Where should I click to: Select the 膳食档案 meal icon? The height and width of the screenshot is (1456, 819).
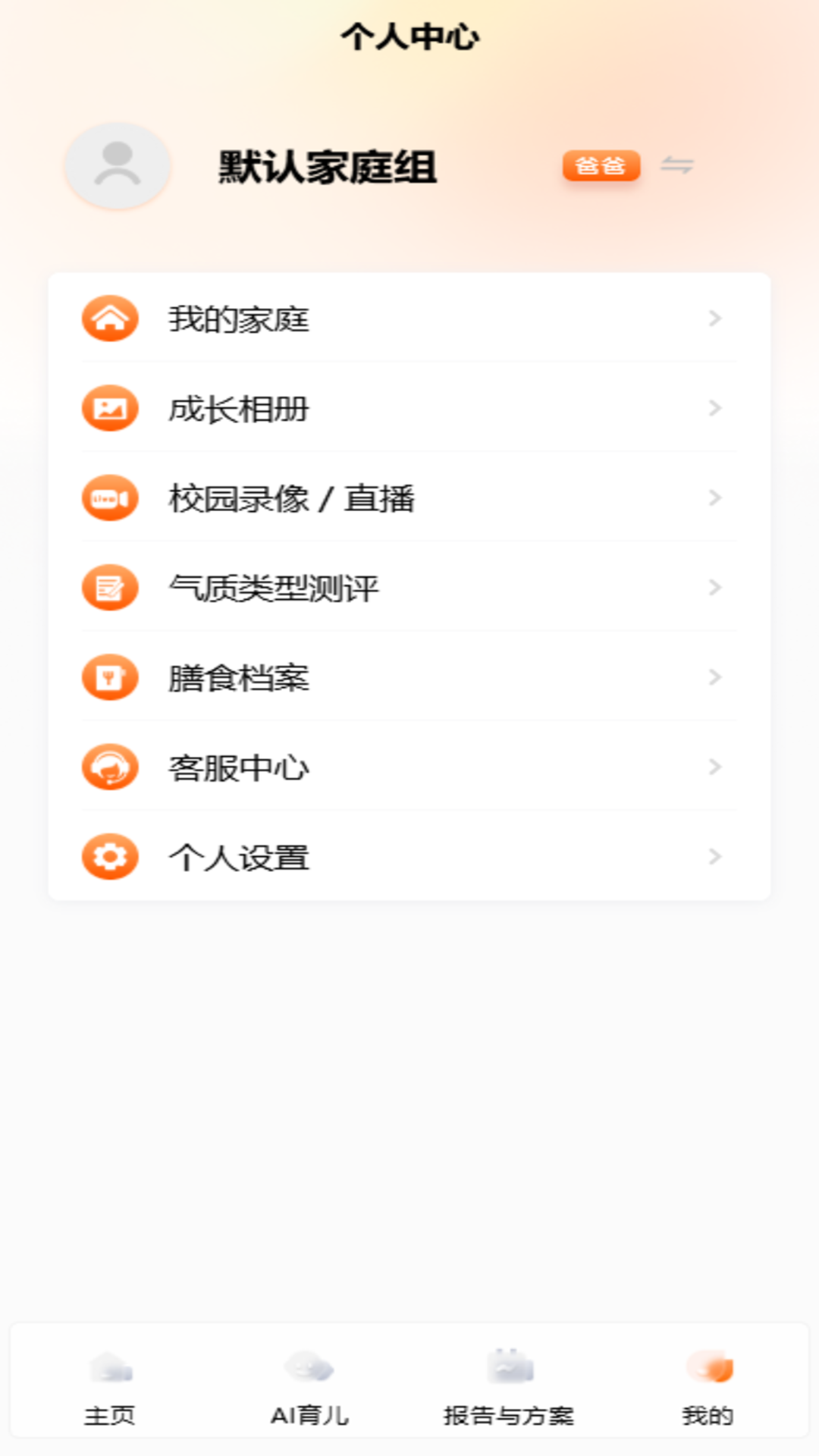(x=110, y=678)
